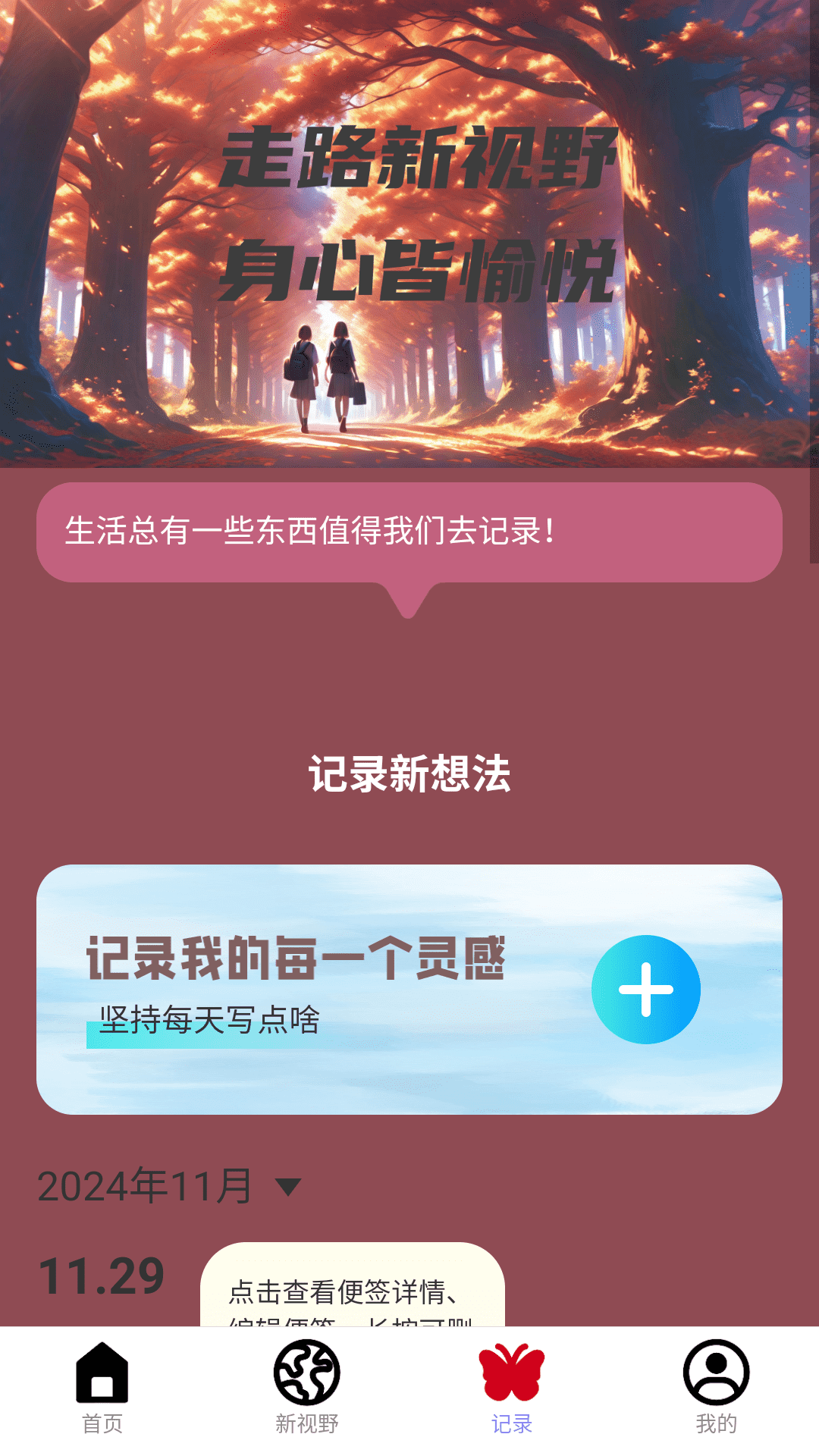This screenshot has height=1456, width=819.
Task: Open the sticky note dated 11.29
Action: coord(352,1285)
